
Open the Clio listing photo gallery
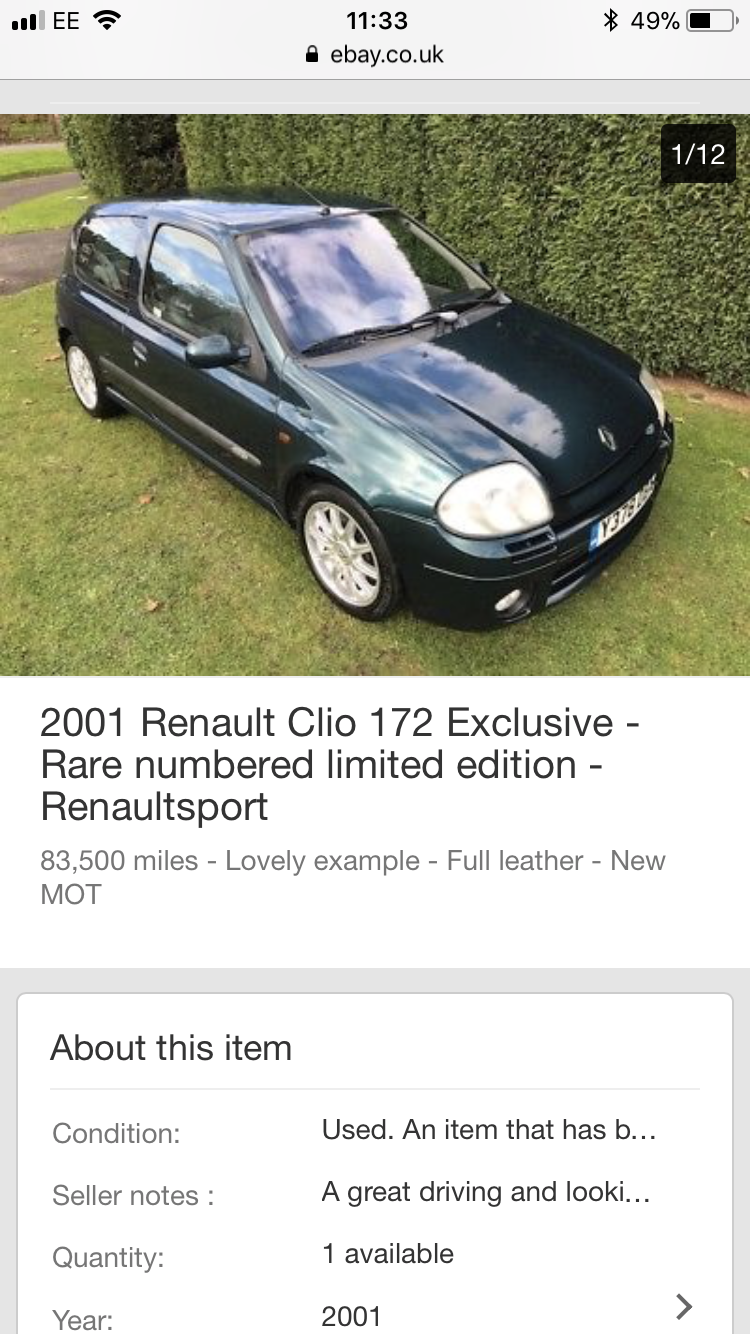[x=375, y=395]
